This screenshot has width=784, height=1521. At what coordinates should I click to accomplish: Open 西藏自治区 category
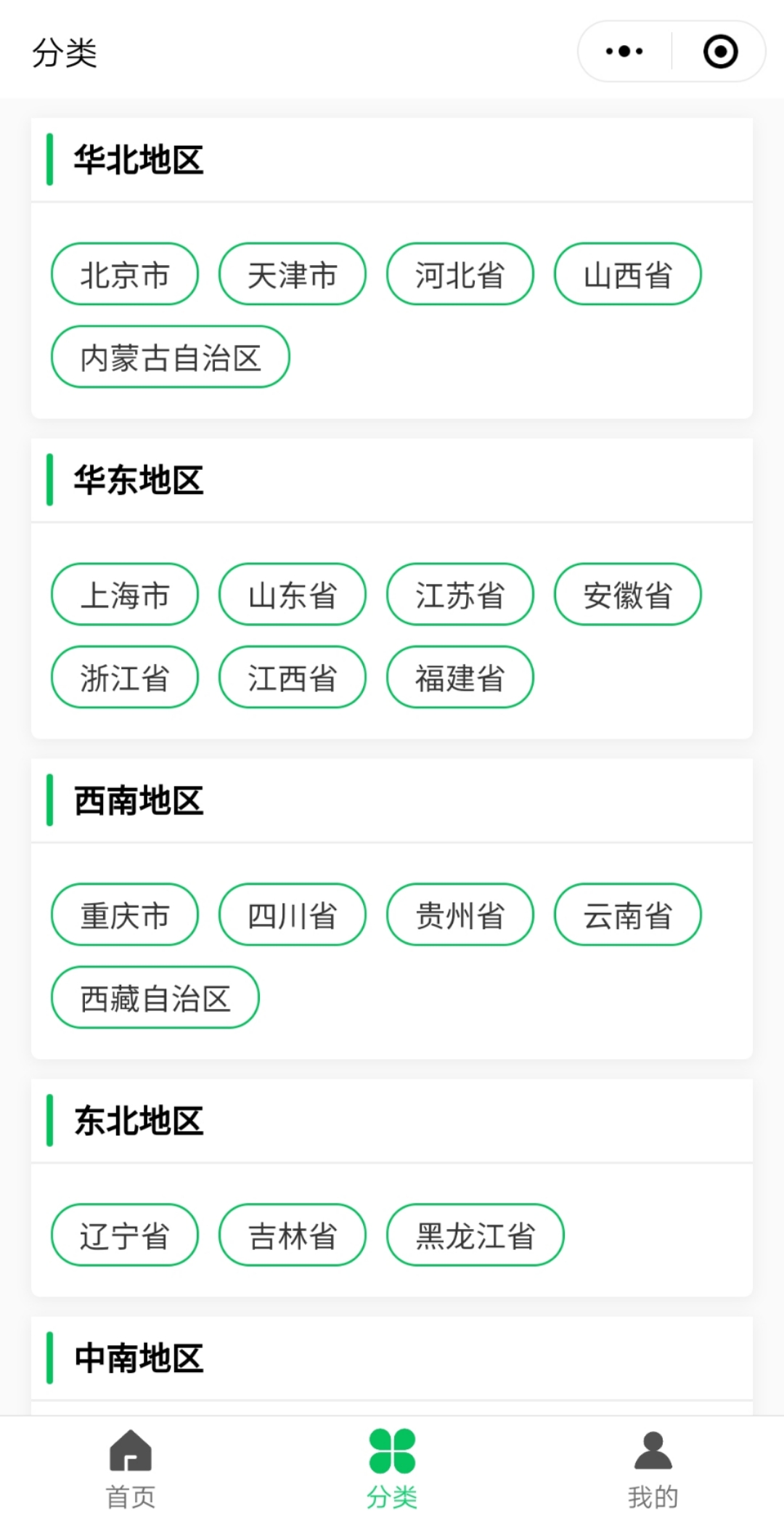155,997
